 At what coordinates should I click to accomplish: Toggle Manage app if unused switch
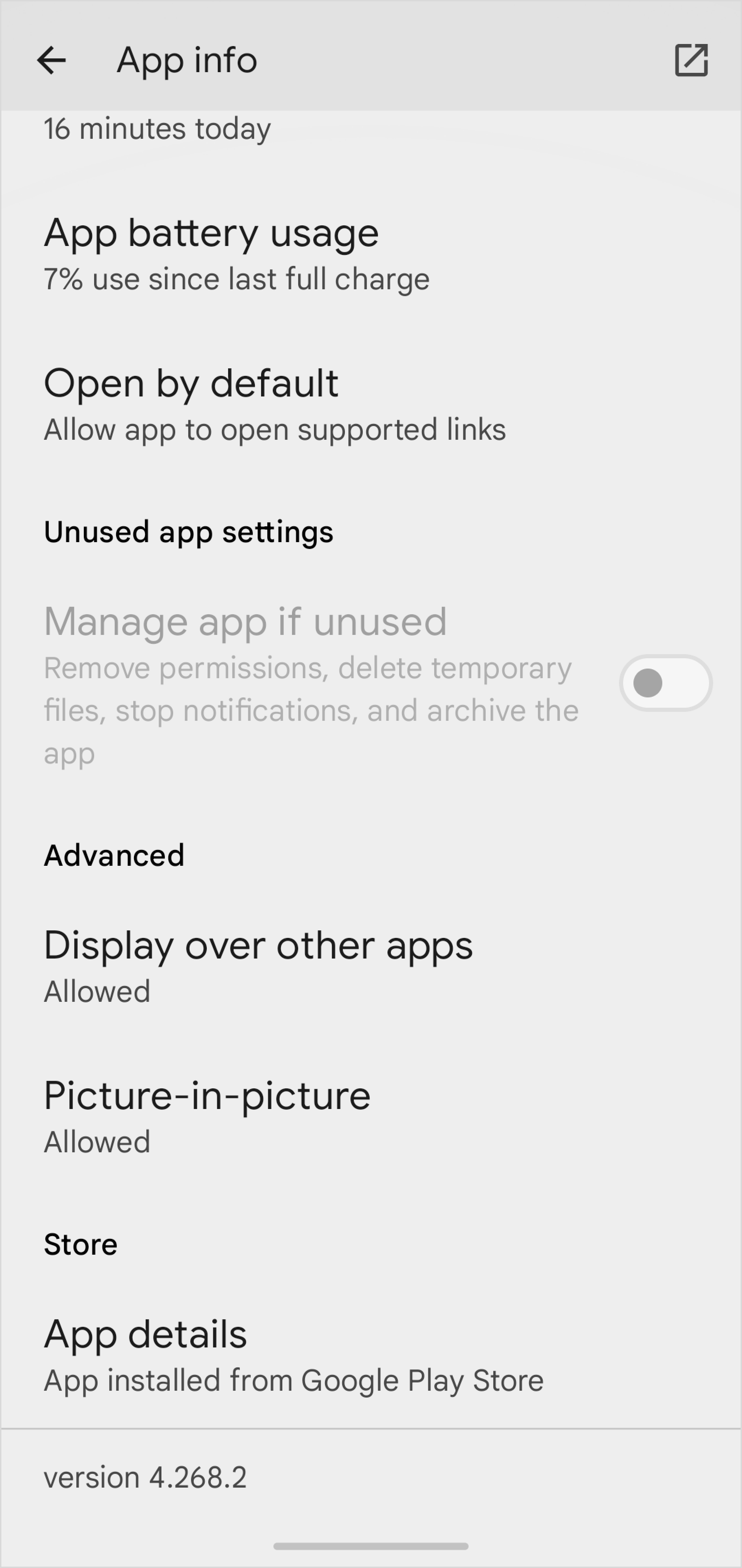(666, 683)
